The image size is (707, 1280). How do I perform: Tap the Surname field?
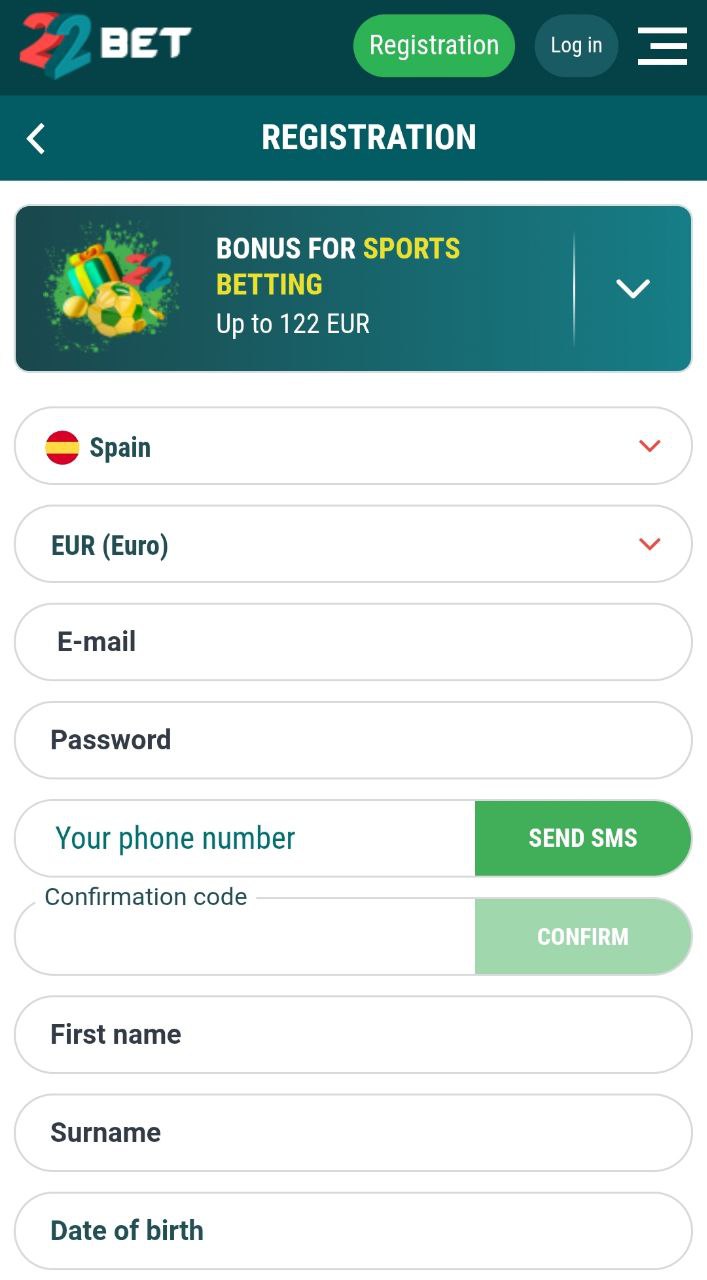pos(353,1132)
